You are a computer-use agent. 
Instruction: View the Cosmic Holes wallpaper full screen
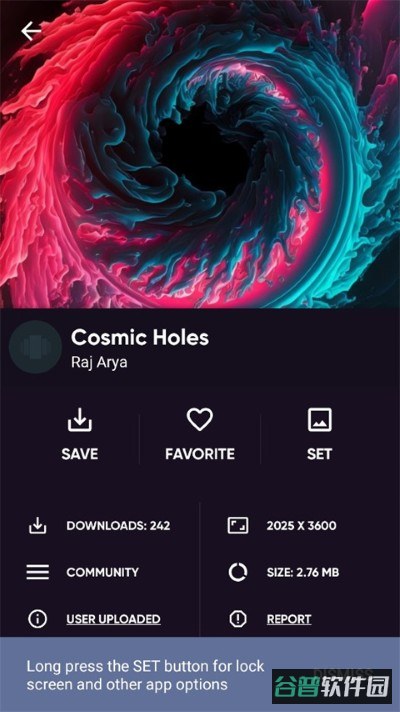tap(200, 154)
